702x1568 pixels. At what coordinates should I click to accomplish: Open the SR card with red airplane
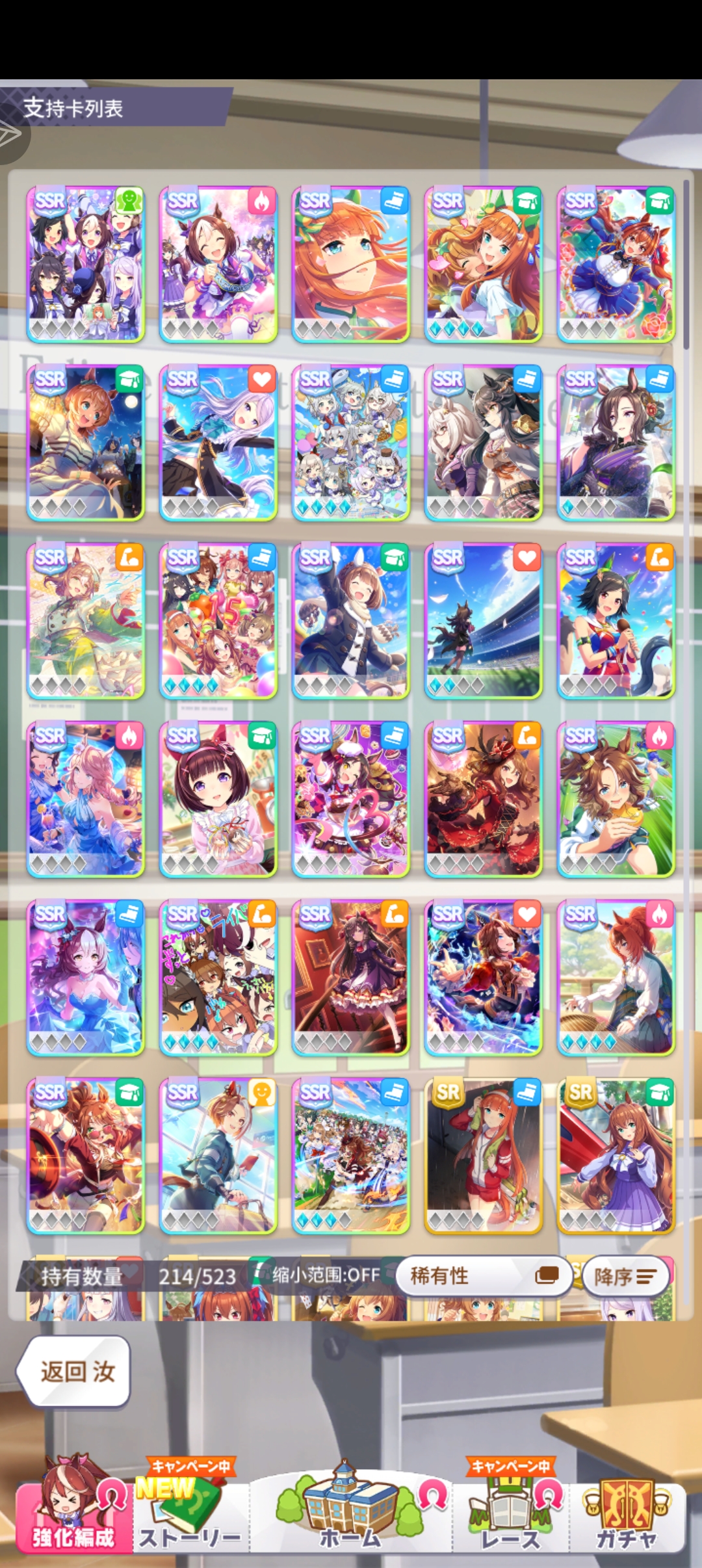click(x=616, y=1156)
